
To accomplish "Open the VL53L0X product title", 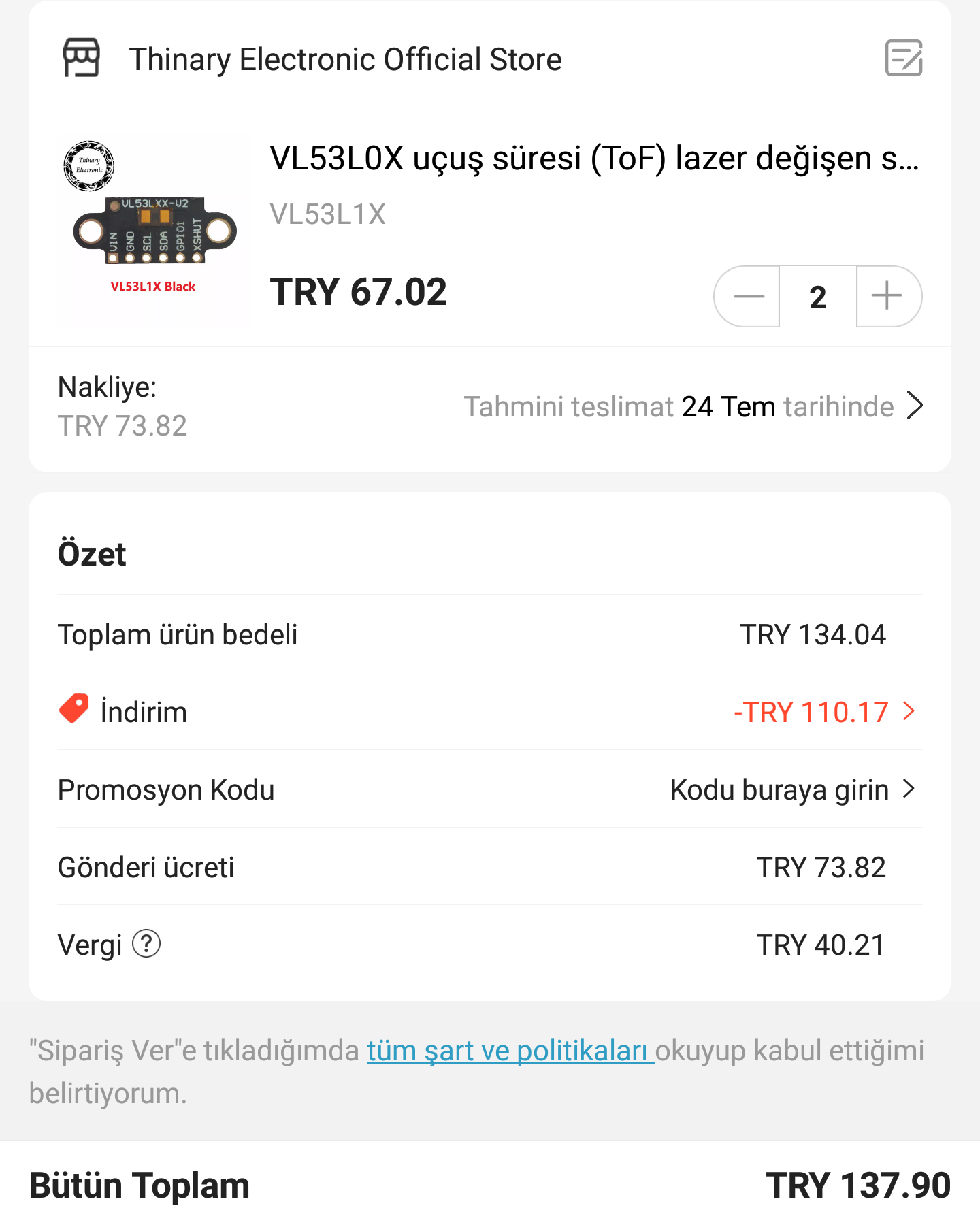I will [x=593, y=159].
